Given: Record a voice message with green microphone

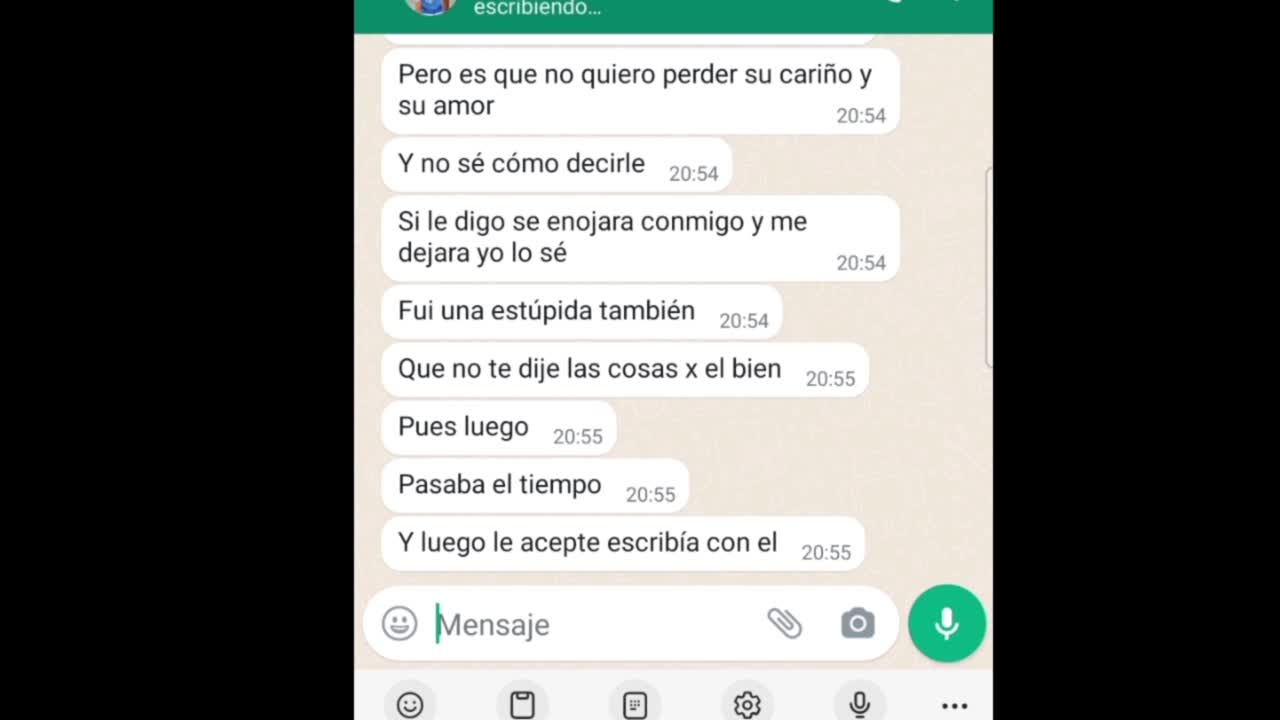Looking at the screenshot, I should (x=946, y=624).
